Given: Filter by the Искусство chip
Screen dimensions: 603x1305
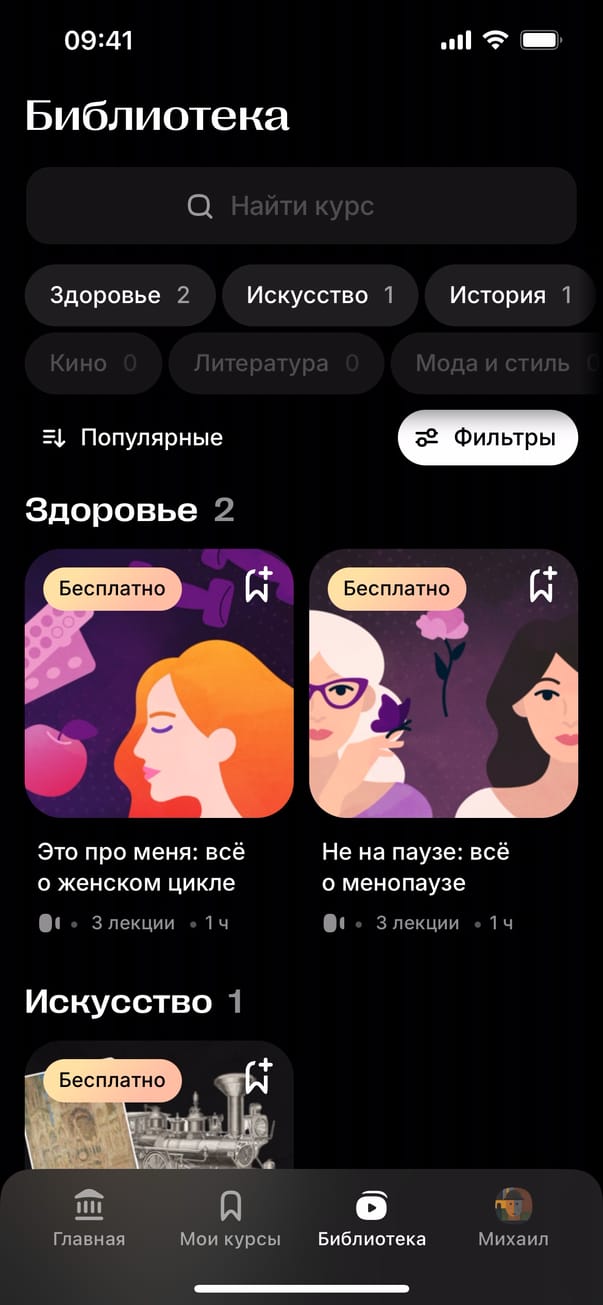Looking at the screenshot, I should (x=320, y=295).
